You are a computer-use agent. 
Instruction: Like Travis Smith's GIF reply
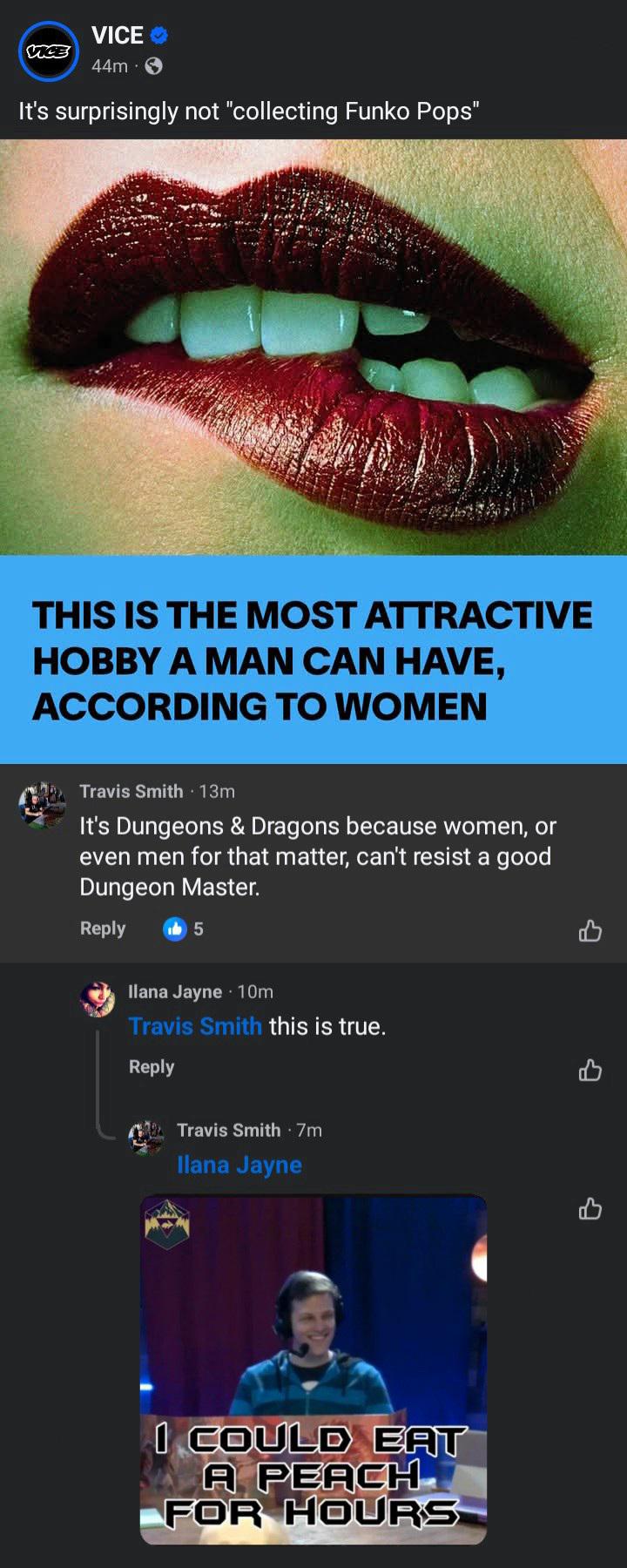[590, 1209]
